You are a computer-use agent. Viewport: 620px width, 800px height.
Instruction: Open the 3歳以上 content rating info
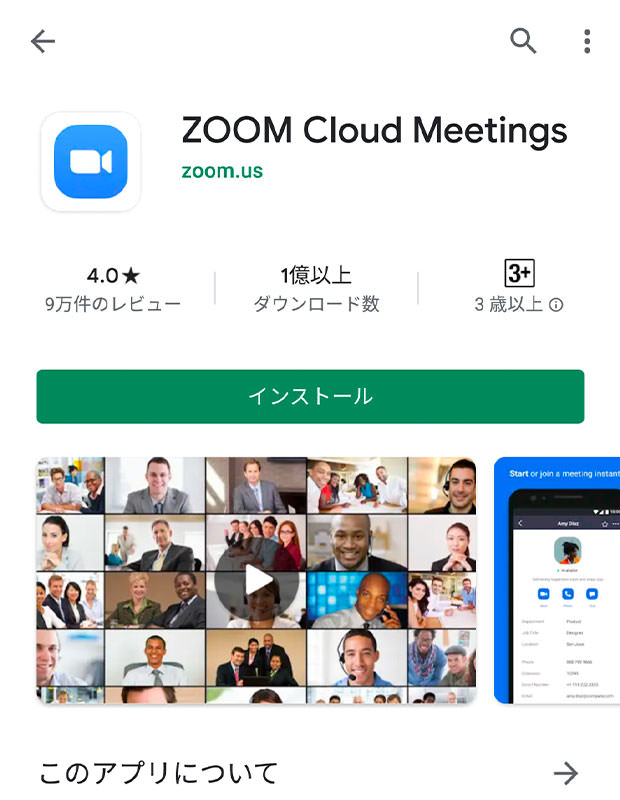[x=556, y=305]
